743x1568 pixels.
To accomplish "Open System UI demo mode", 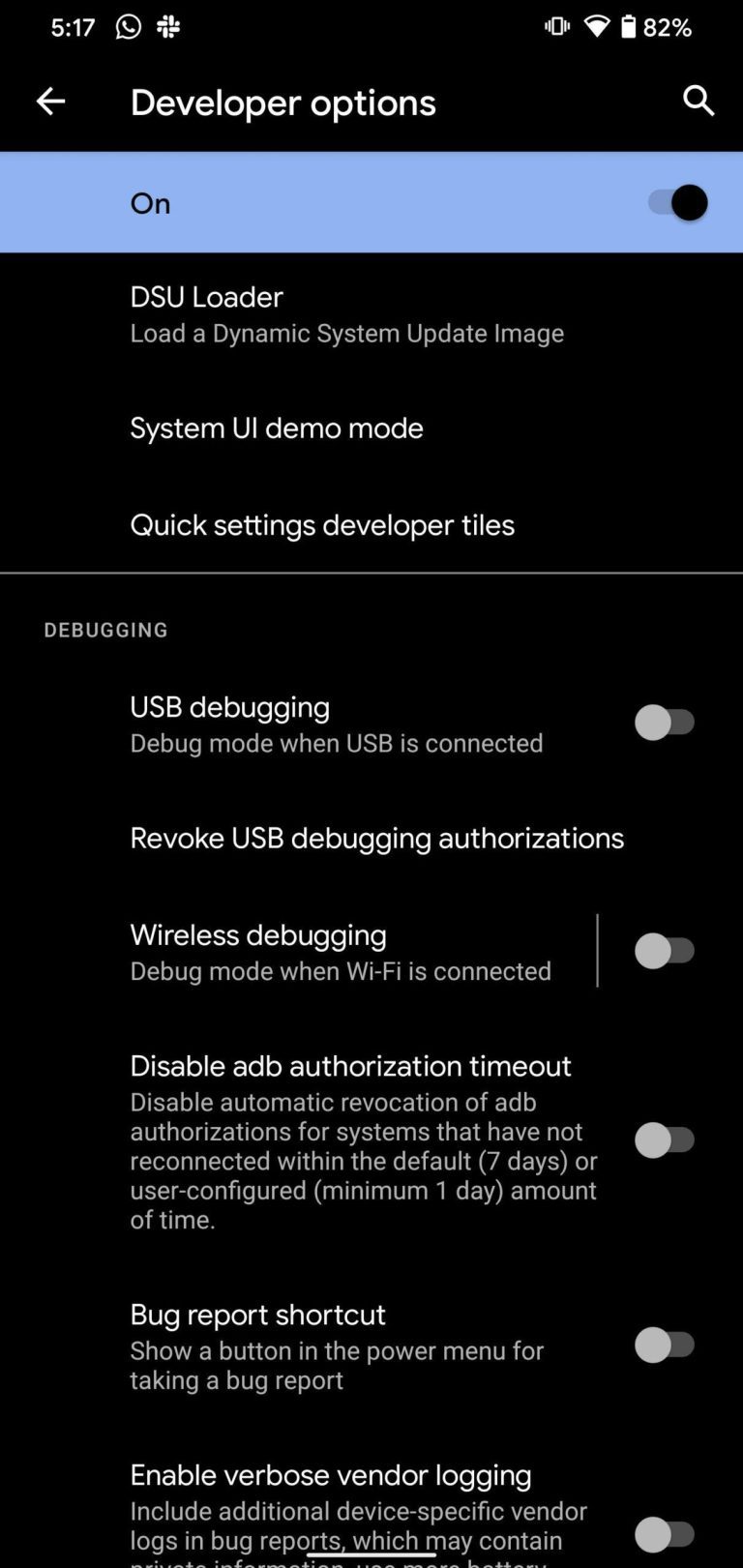I will 277,428.
